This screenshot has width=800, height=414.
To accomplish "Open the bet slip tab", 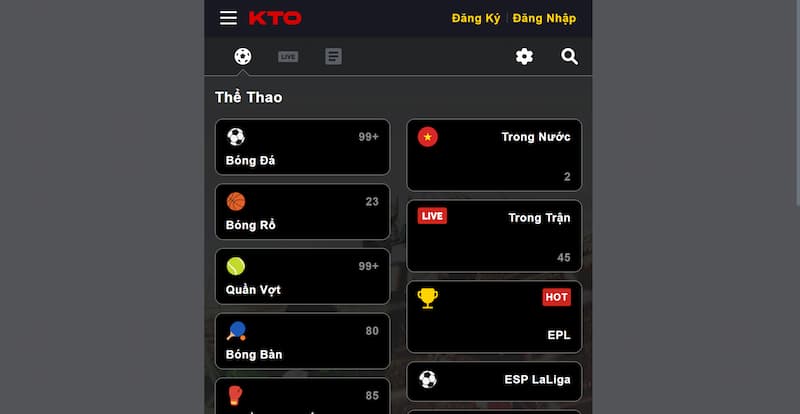I will [x=333, y=57].
